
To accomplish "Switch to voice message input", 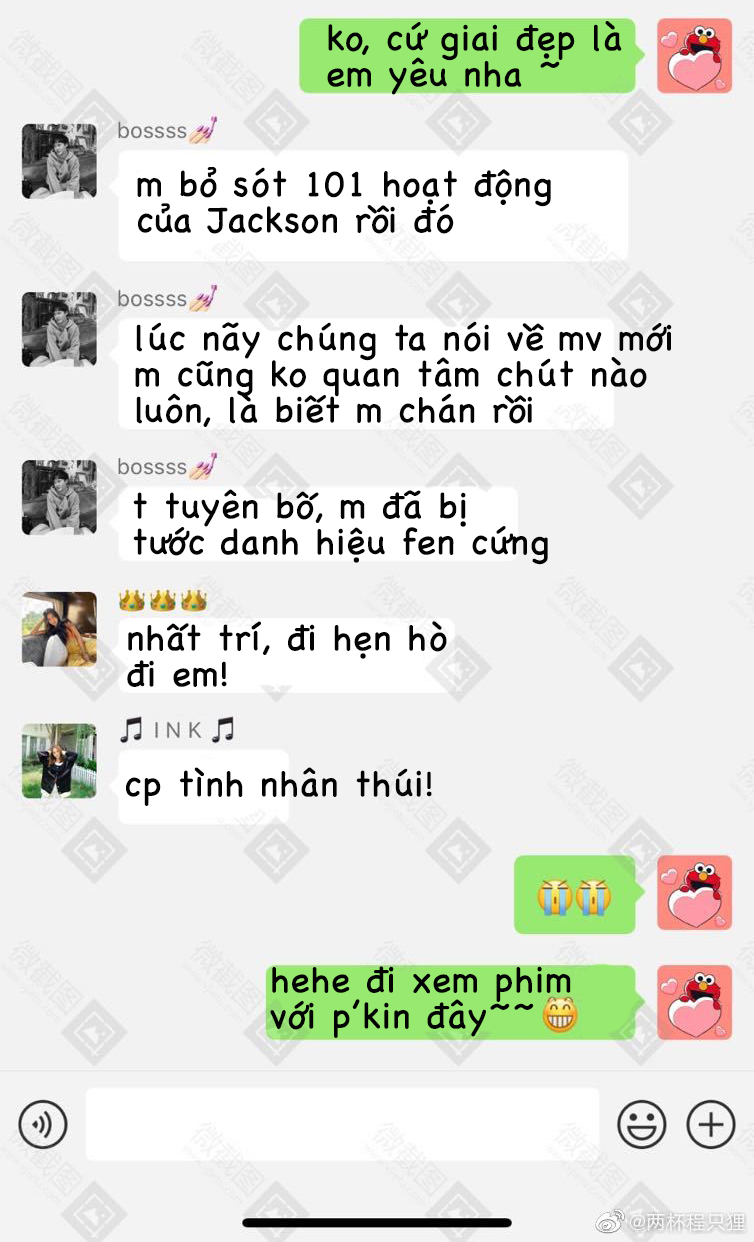I will coord(43,1125).
